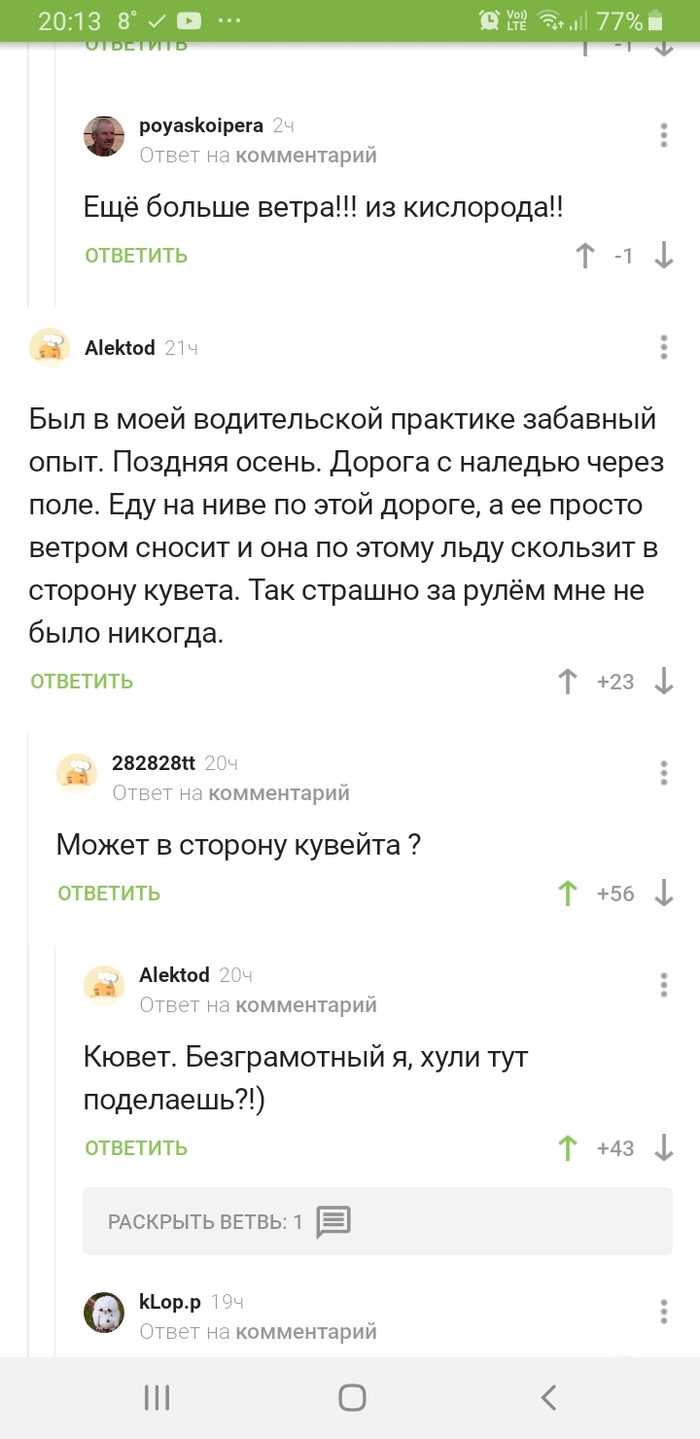This screenshot has height=1439, width=700.
Task: Reply to 282828tt's comment
Action: 109,893
